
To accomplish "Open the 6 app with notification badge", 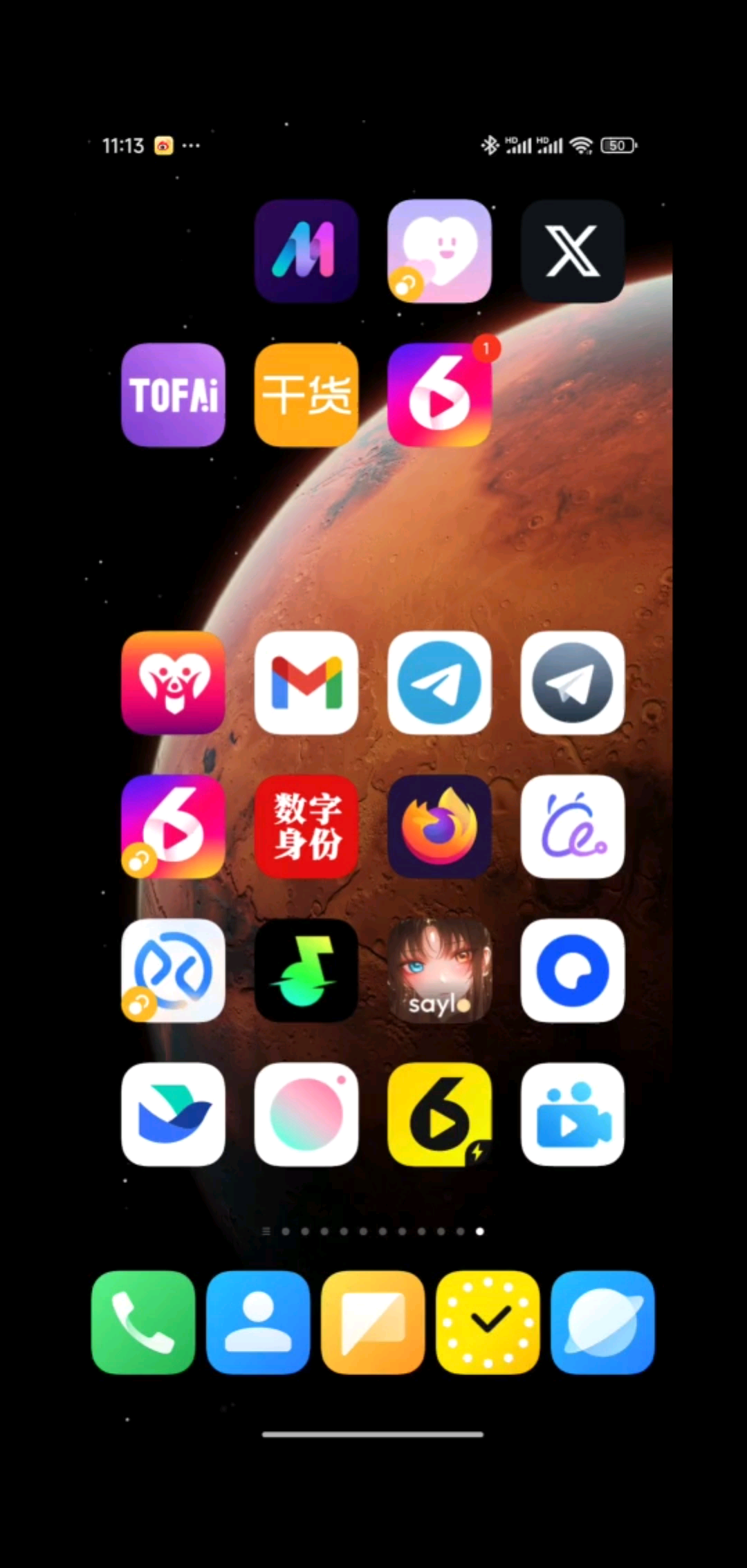I will pyautogui.click(x=439, y=395).
